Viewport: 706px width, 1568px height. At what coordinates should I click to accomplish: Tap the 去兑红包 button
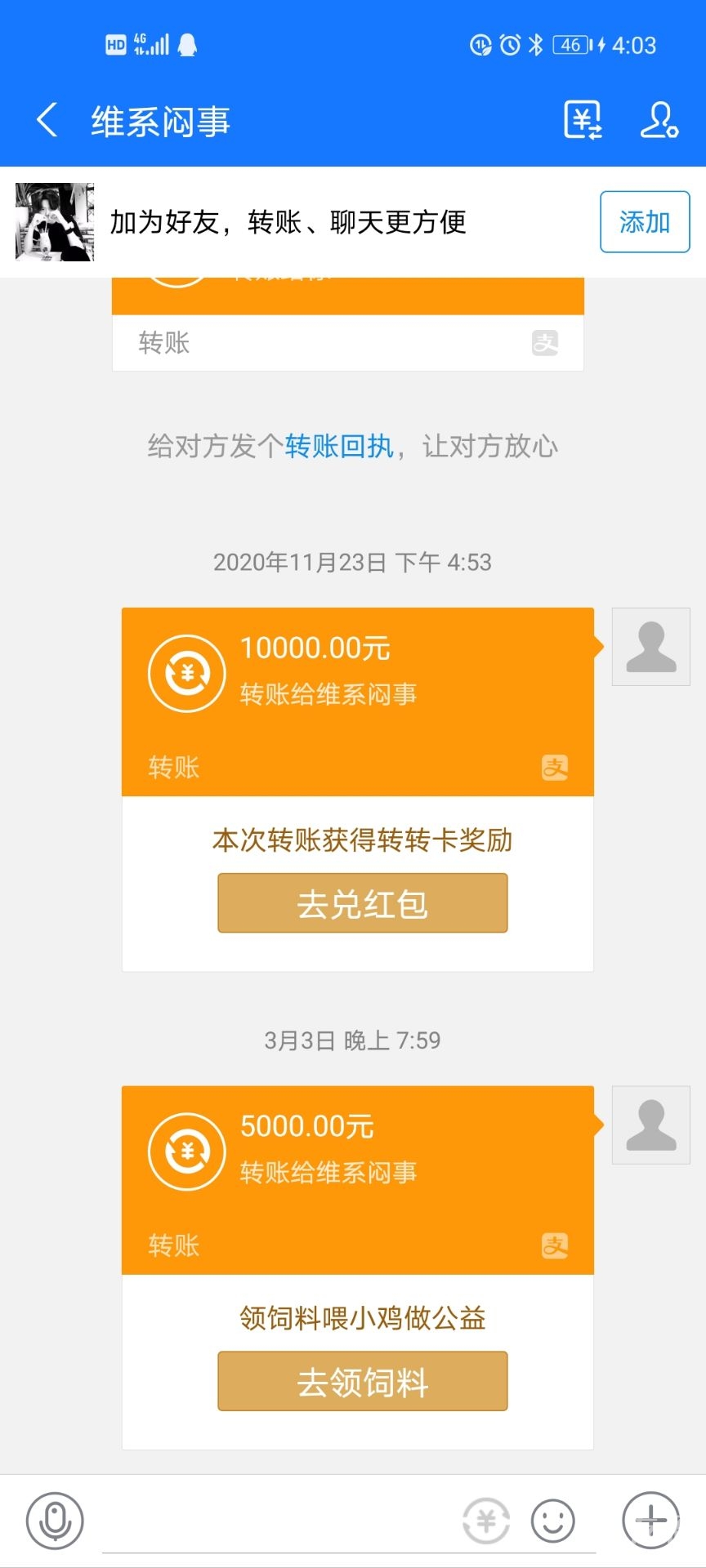(x=362, y=903)
